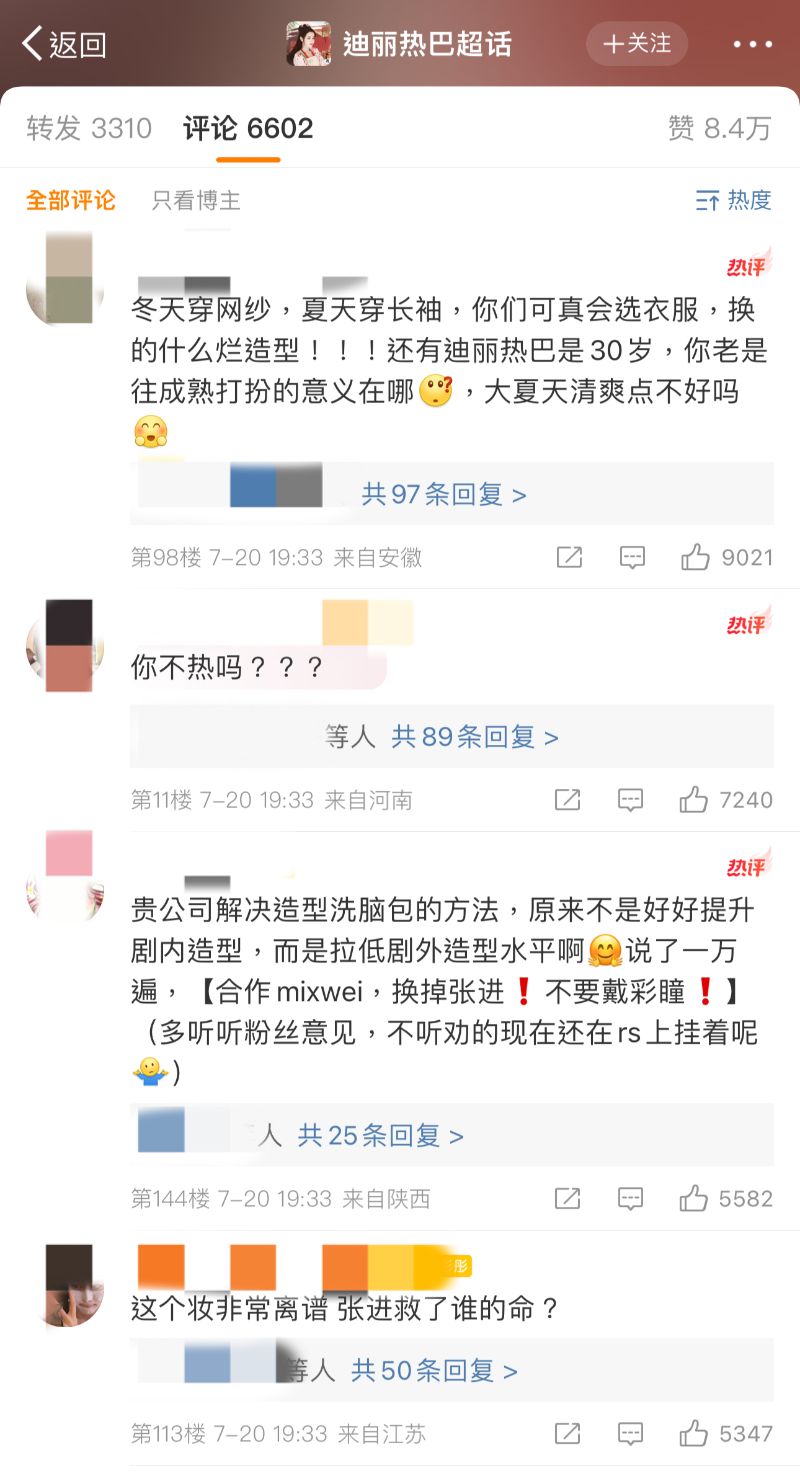Expand 共50条回复 replies

[x=434, y=1370]
